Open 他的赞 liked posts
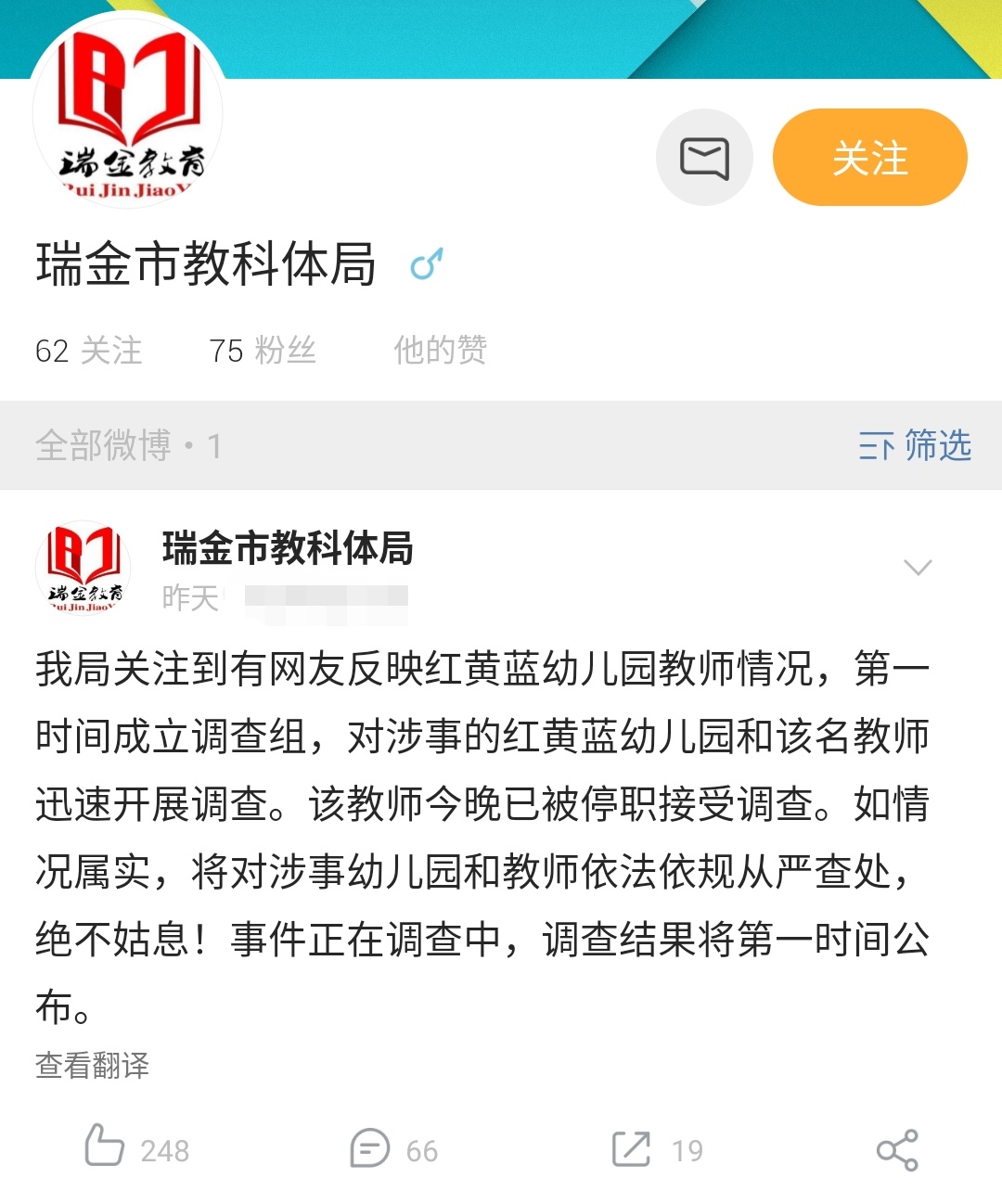The height and width of the screenshot is (1204, 1002). 440,351
